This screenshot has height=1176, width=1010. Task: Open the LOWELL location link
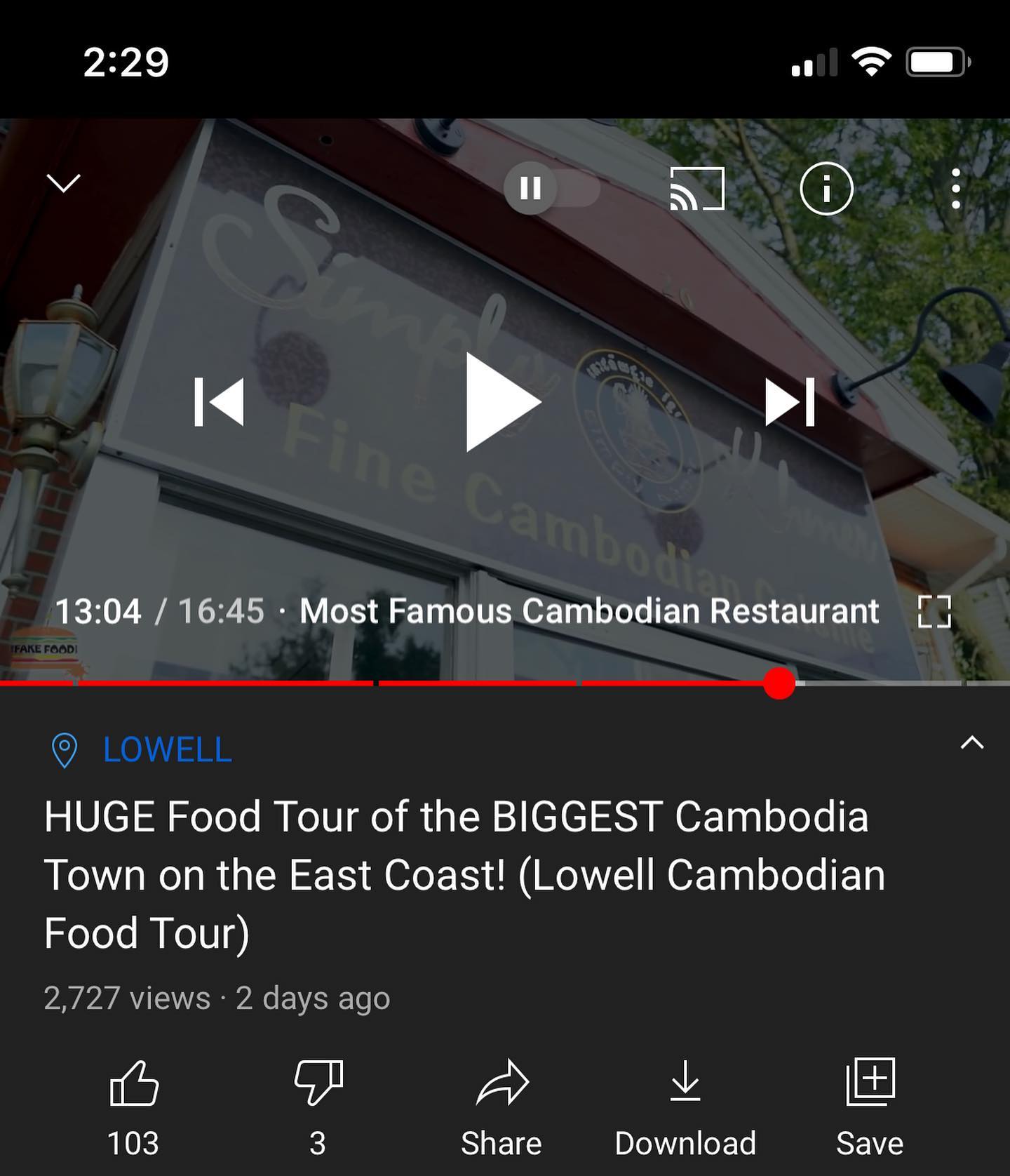point(167,749)
